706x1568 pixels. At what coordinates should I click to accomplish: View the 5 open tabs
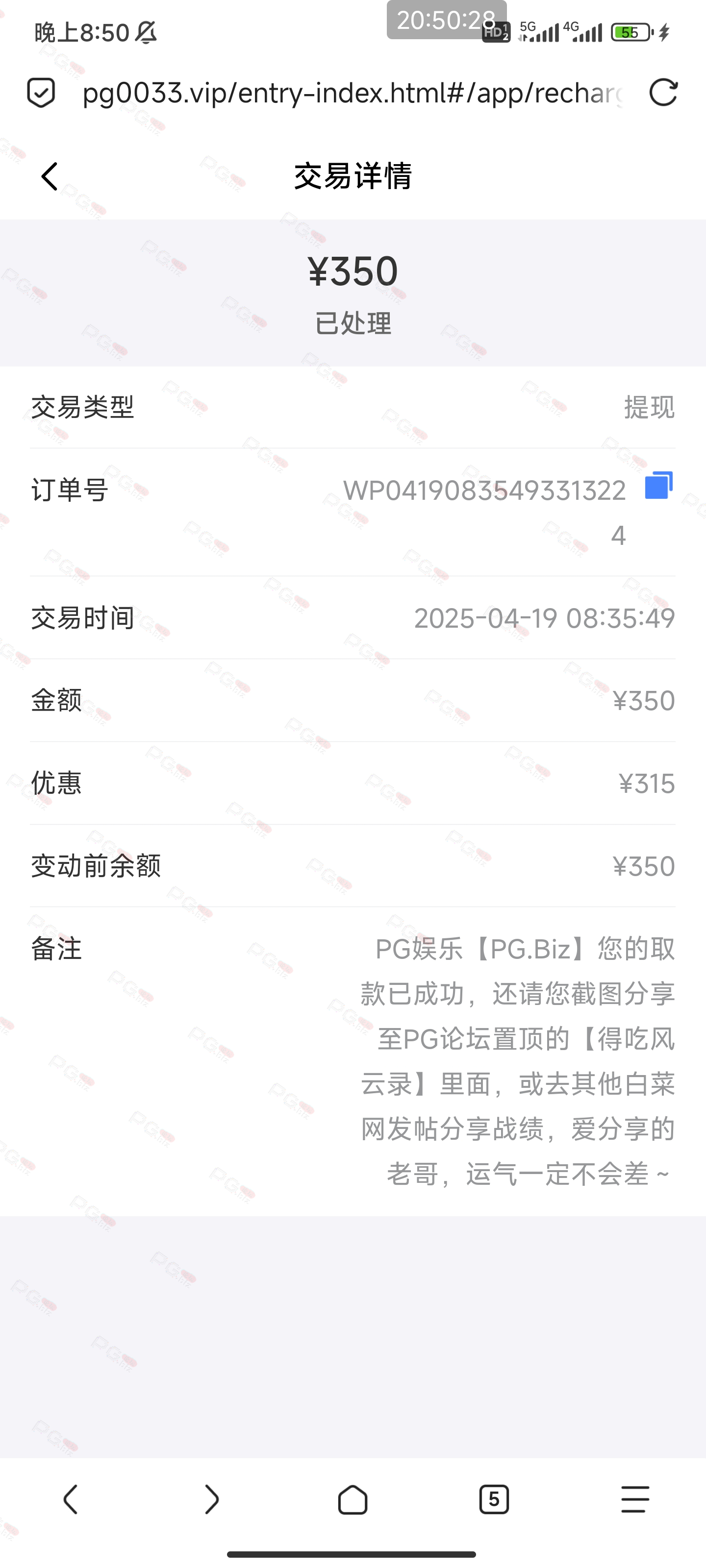coord(493,1498)
